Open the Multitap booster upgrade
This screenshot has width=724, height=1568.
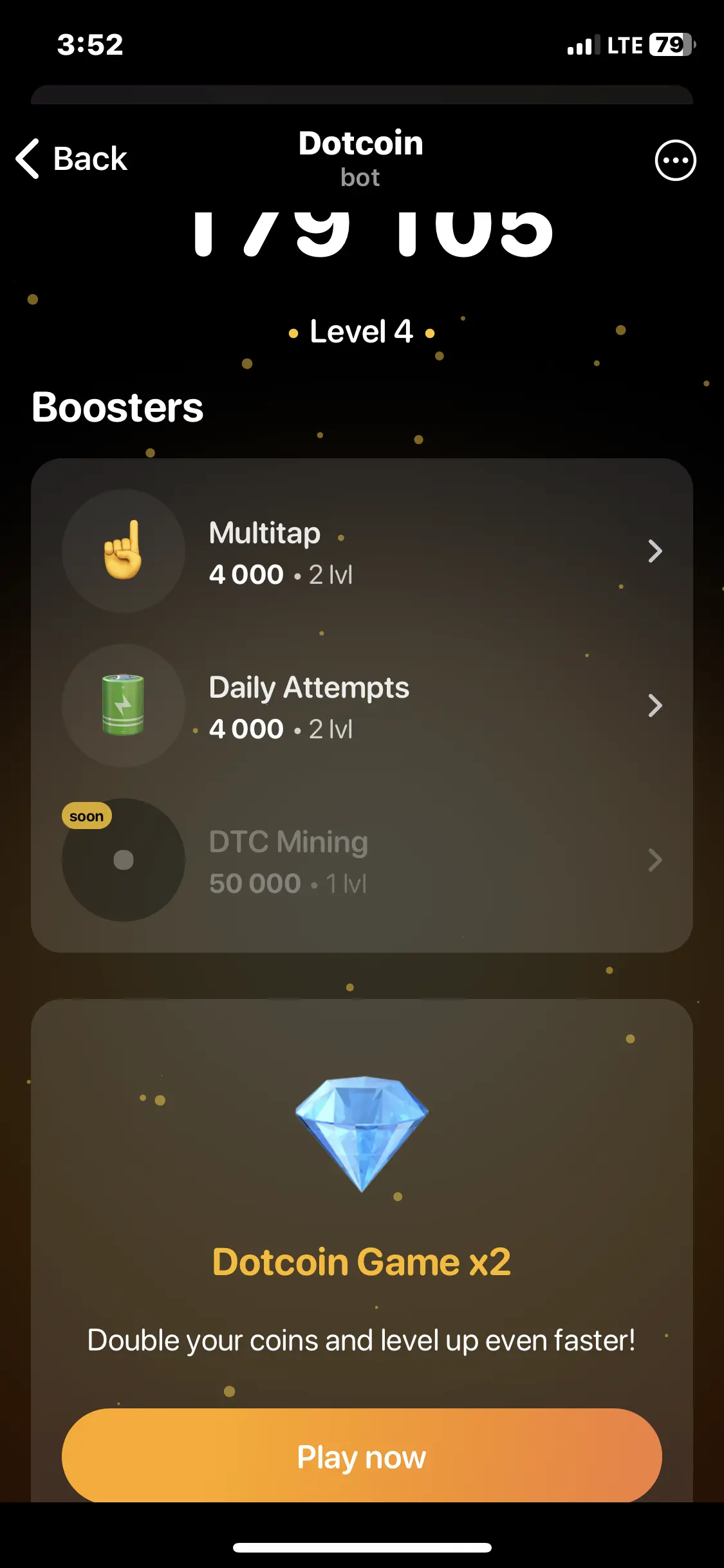click(x=362, y=552)
